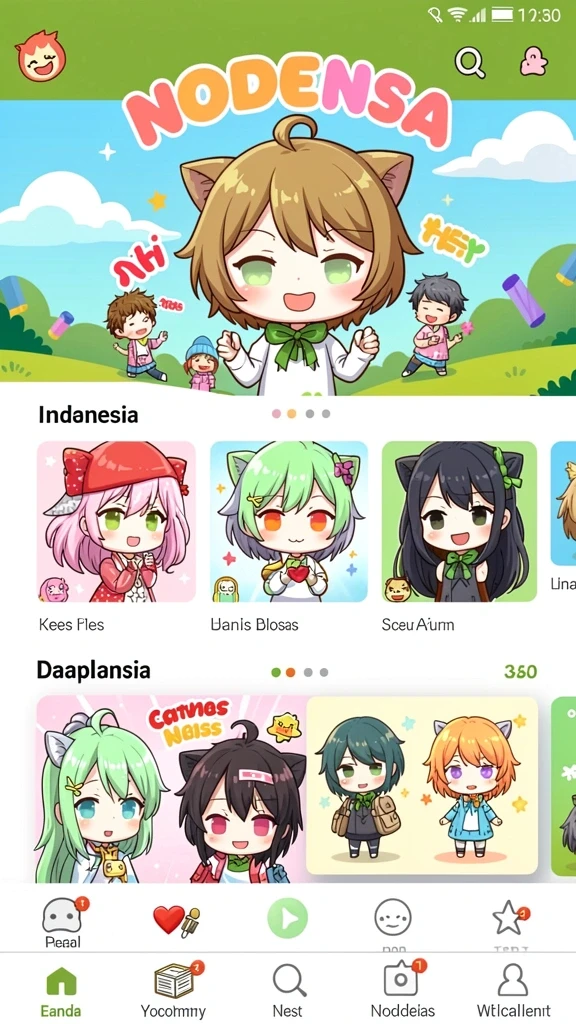Tap the green play button
Image resolution: width=576 pixels, height=1024 pixels.
pyautogui.click(x=287, y=918)
